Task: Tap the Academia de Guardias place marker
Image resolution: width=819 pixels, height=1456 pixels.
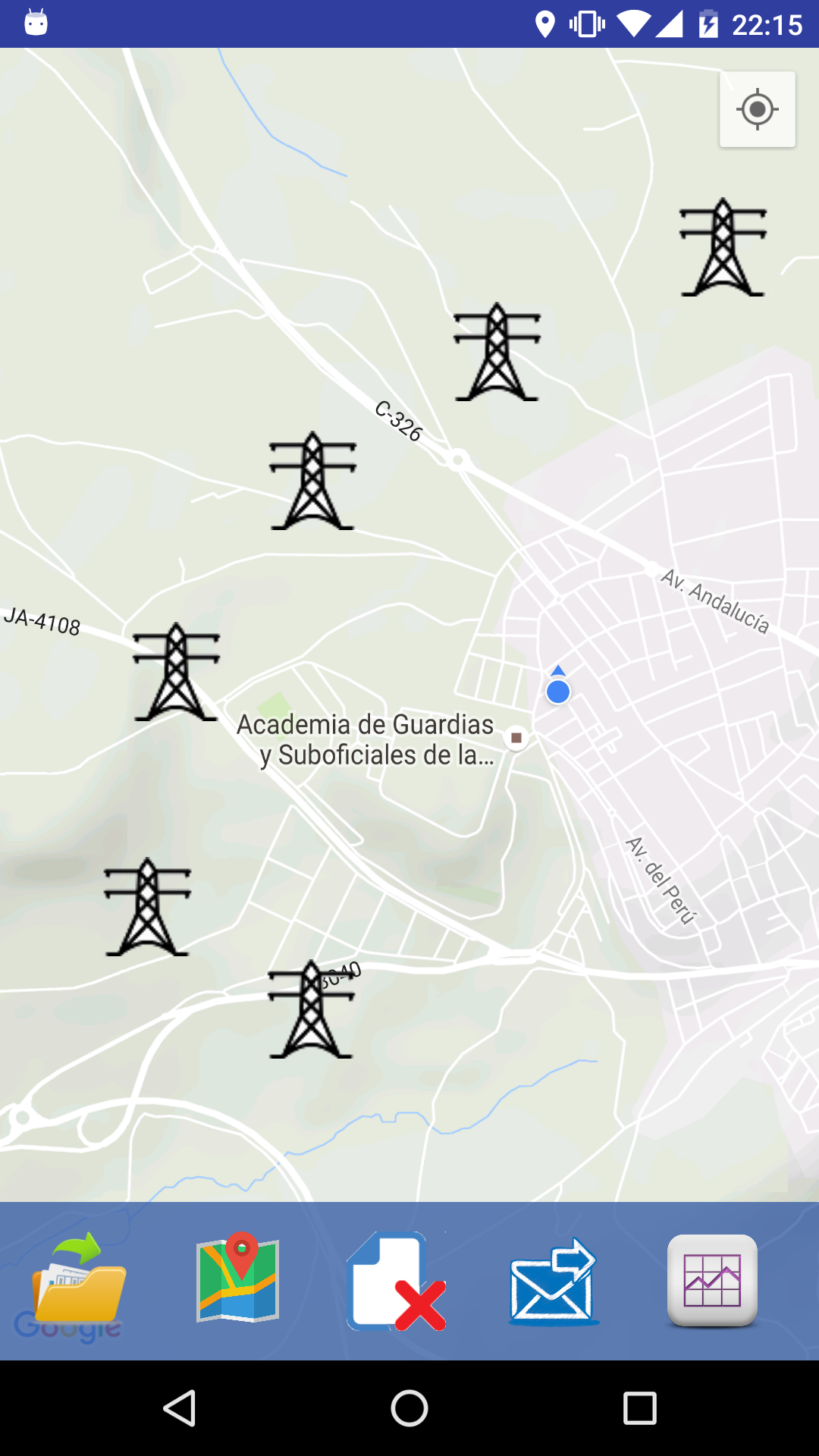Action: (x=516, y=738)
